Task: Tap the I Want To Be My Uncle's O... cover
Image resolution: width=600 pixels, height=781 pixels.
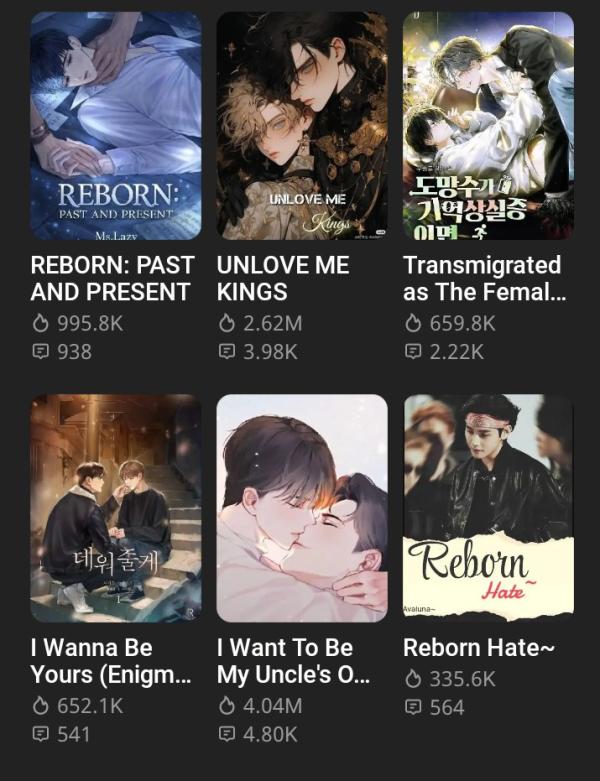Action: point(302,508)
